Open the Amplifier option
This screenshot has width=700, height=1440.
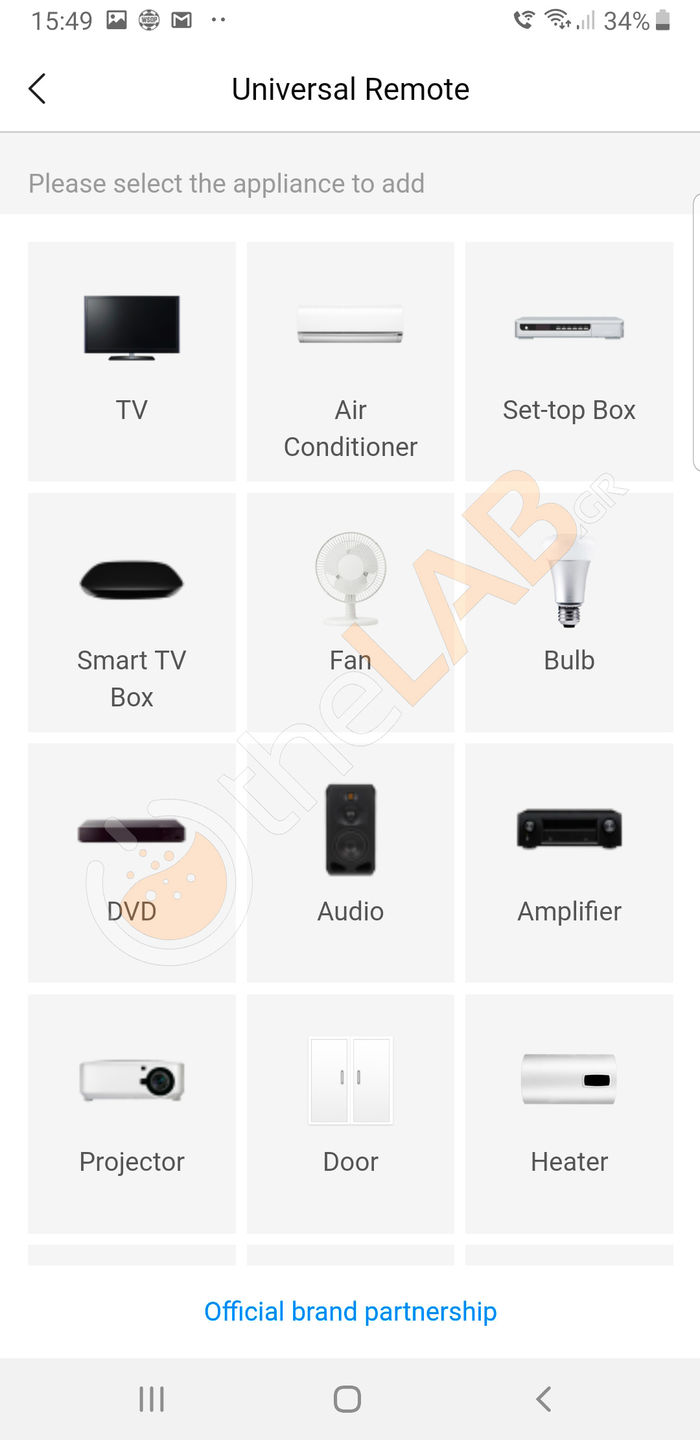coord(569,862)
